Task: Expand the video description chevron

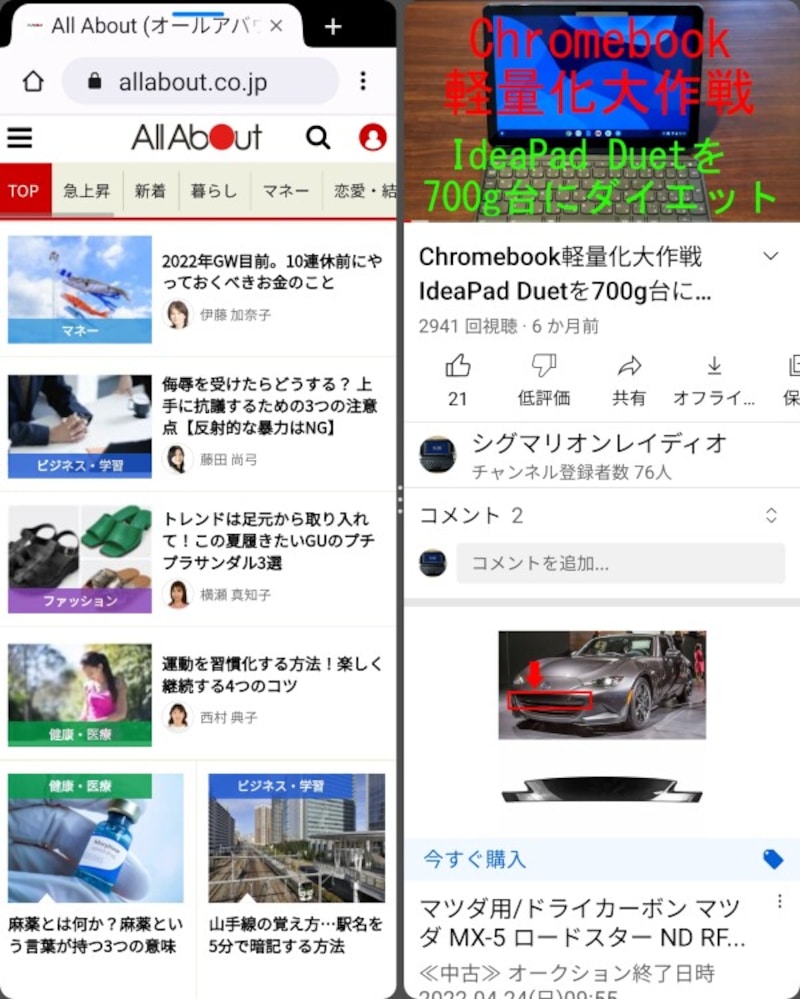Action: (x=770, y=257)
